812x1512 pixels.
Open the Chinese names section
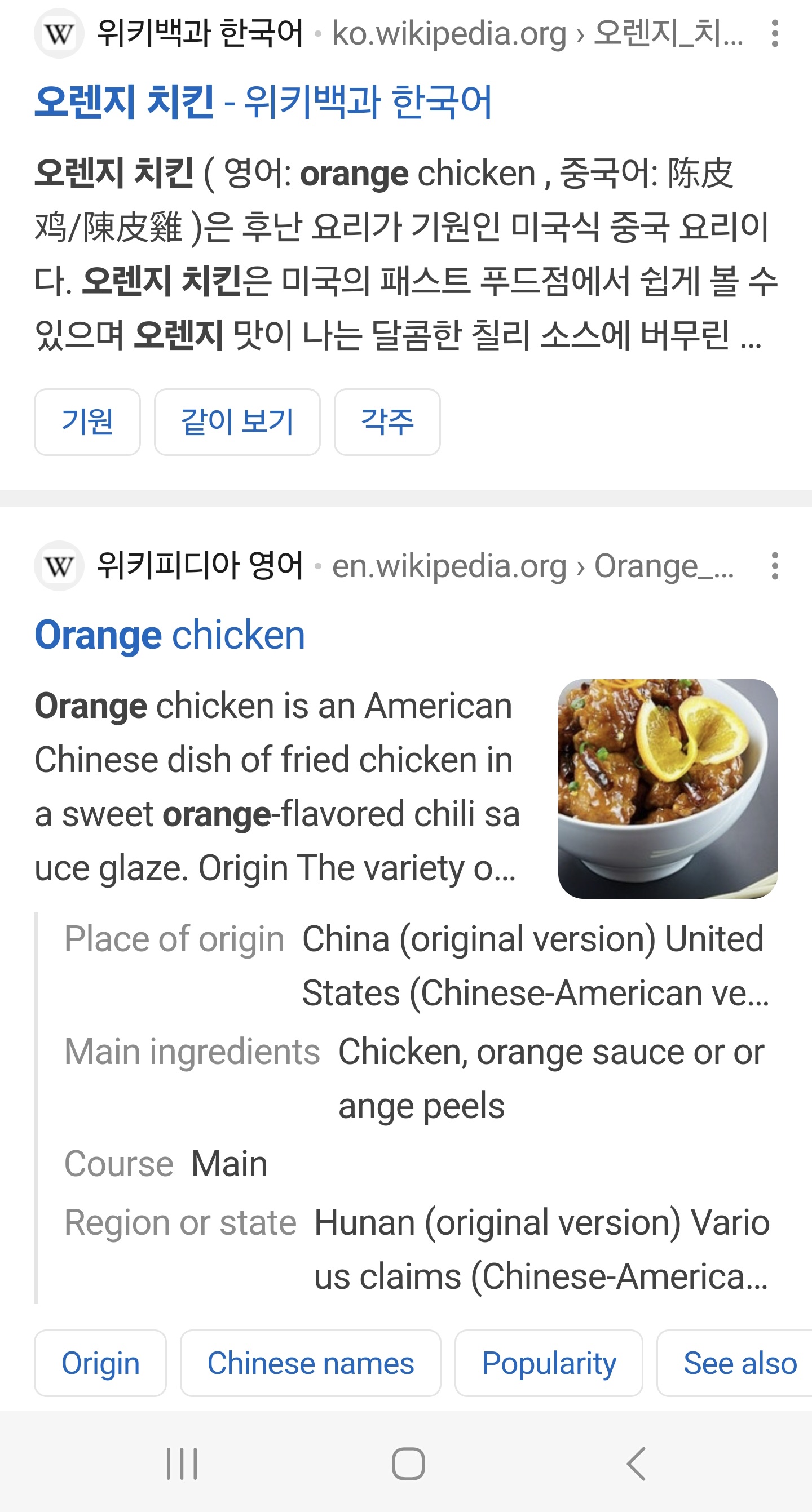(x=310, y=1363)
